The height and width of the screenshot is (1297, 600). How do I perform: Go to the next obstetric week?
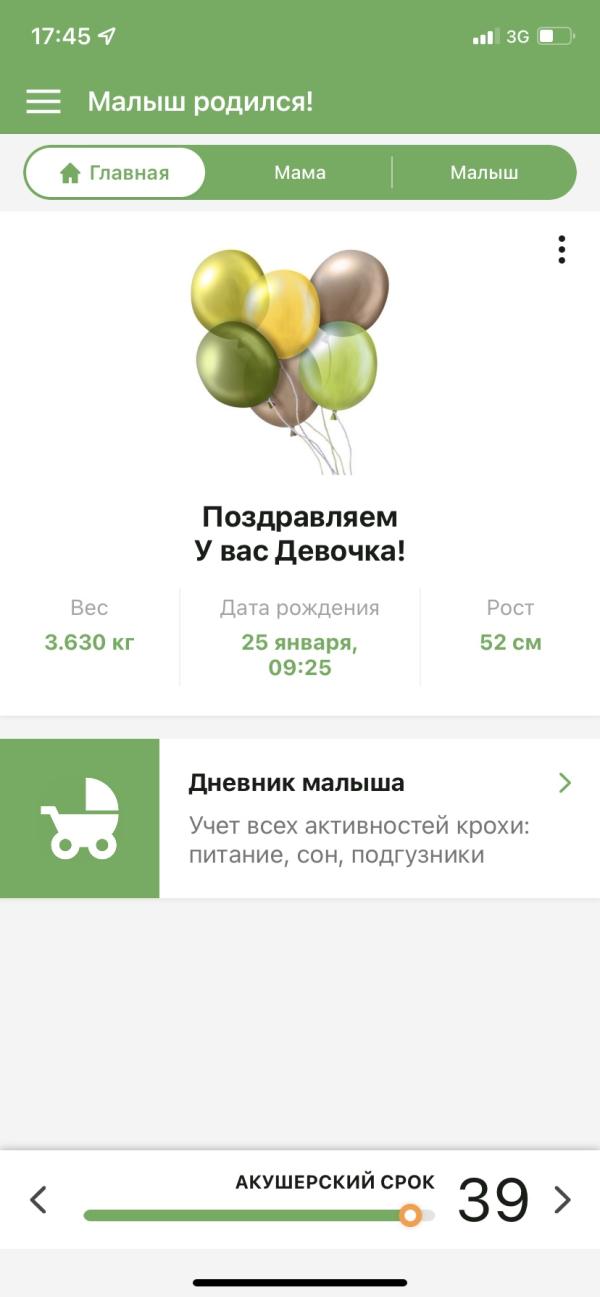[x=563, y=1199]
